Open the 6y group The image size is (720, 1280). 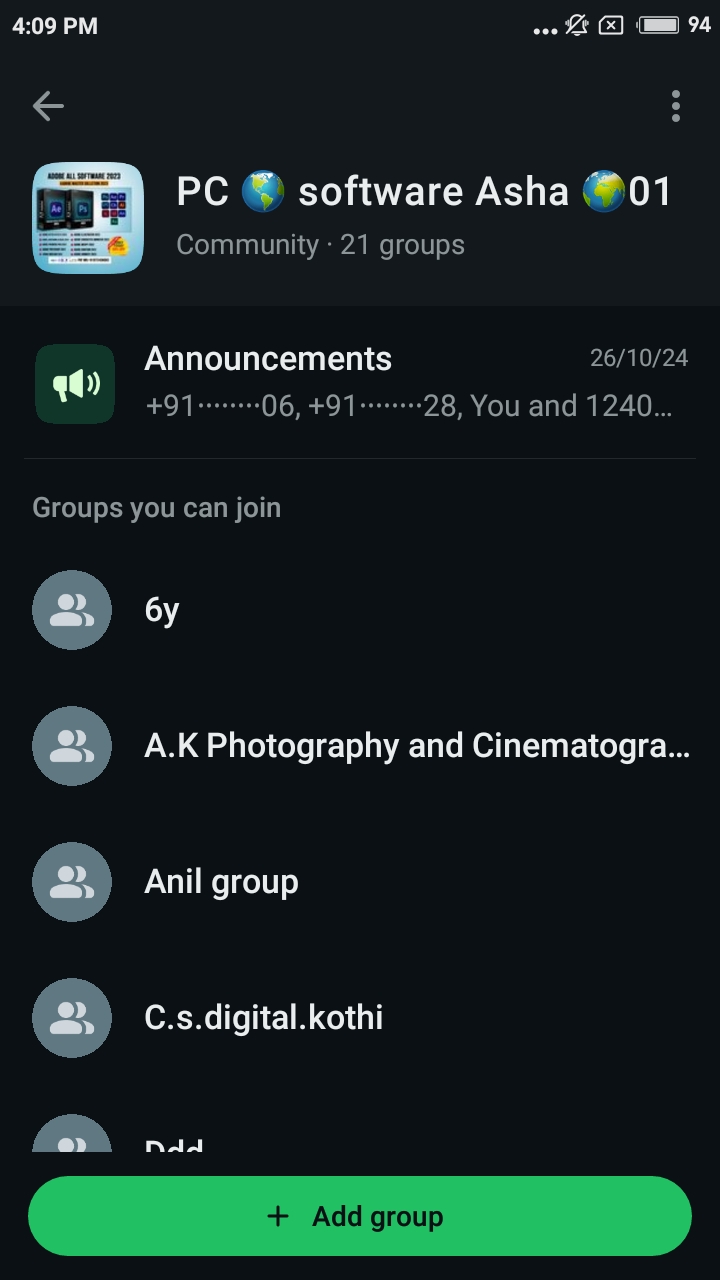(360, 610)
